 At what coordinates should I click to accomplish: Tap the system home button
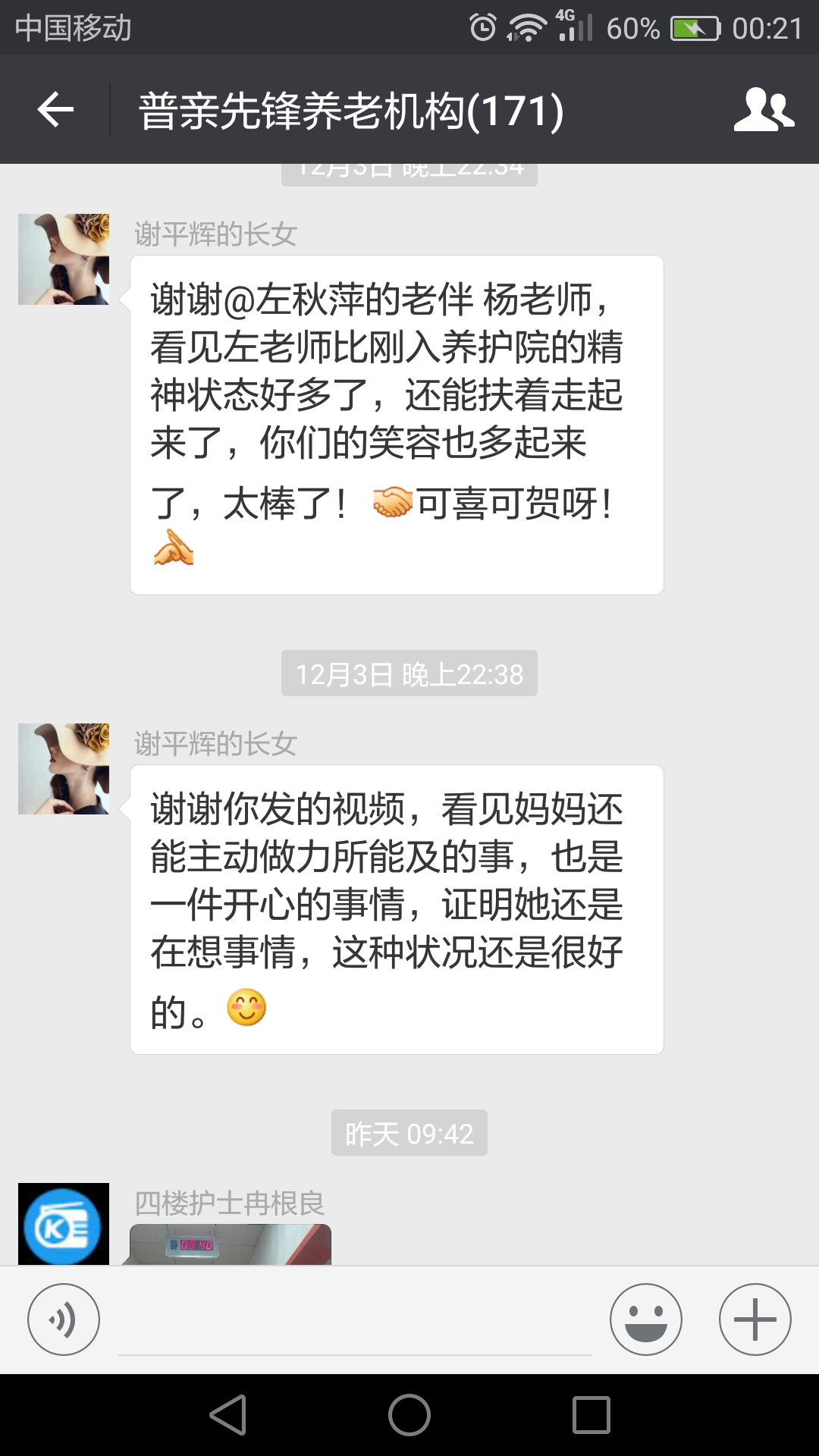click(409, 1415)
